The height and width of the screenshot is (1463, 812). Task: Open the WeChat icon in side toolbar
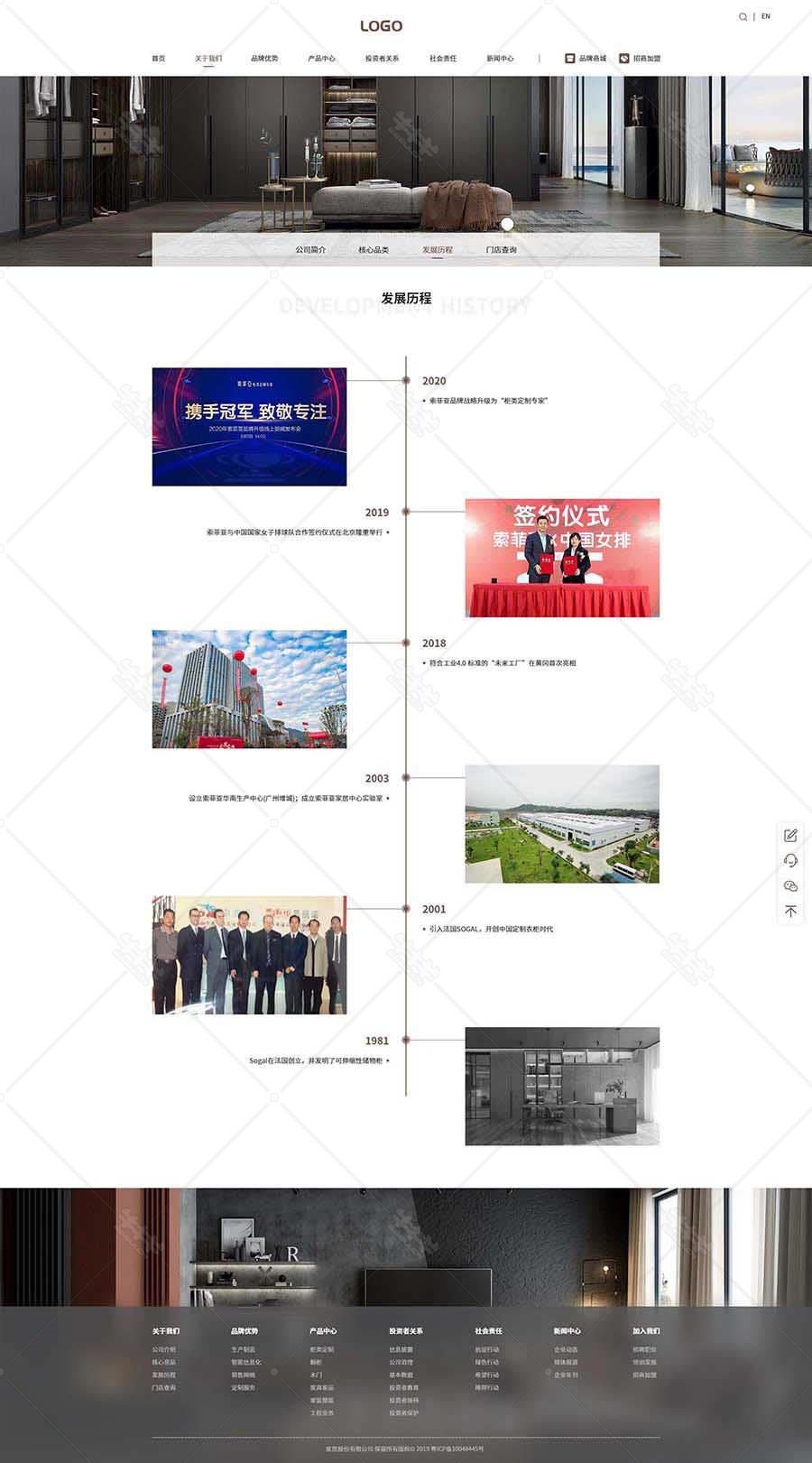pyautogui.click(x=791, y=886)
